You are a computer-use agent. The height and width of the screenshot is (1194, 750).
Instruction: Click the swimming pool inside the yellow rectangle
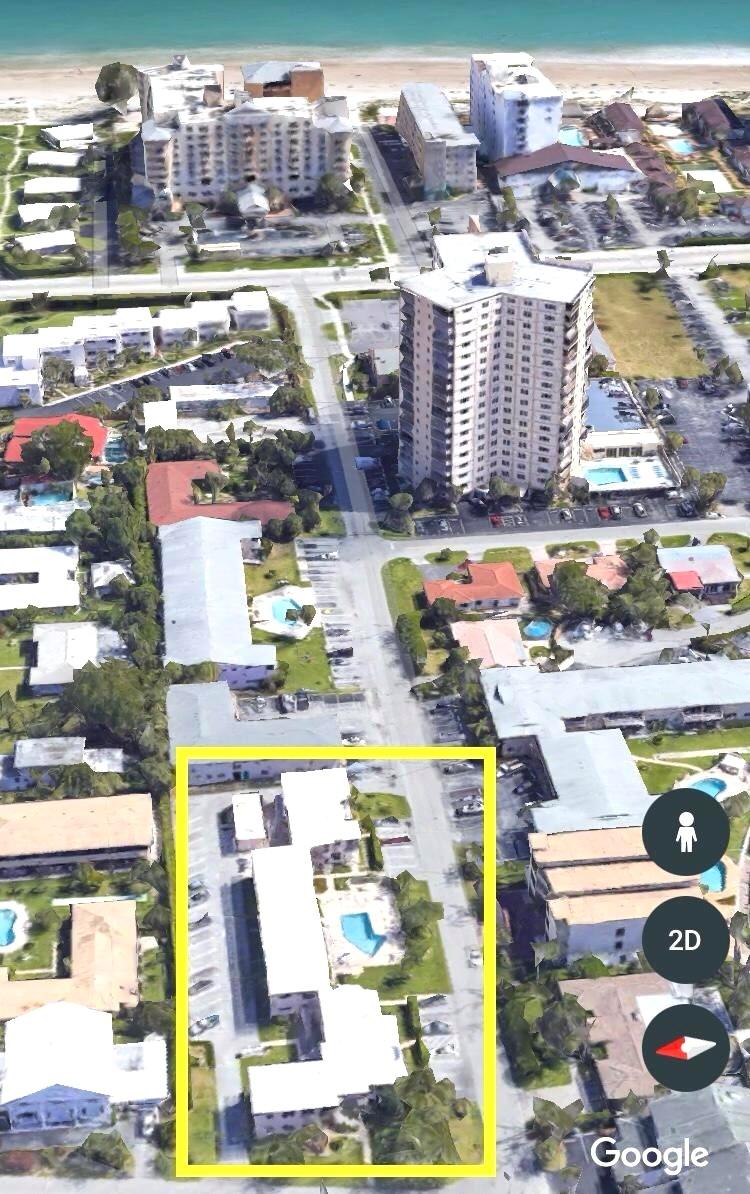point(360,930)
